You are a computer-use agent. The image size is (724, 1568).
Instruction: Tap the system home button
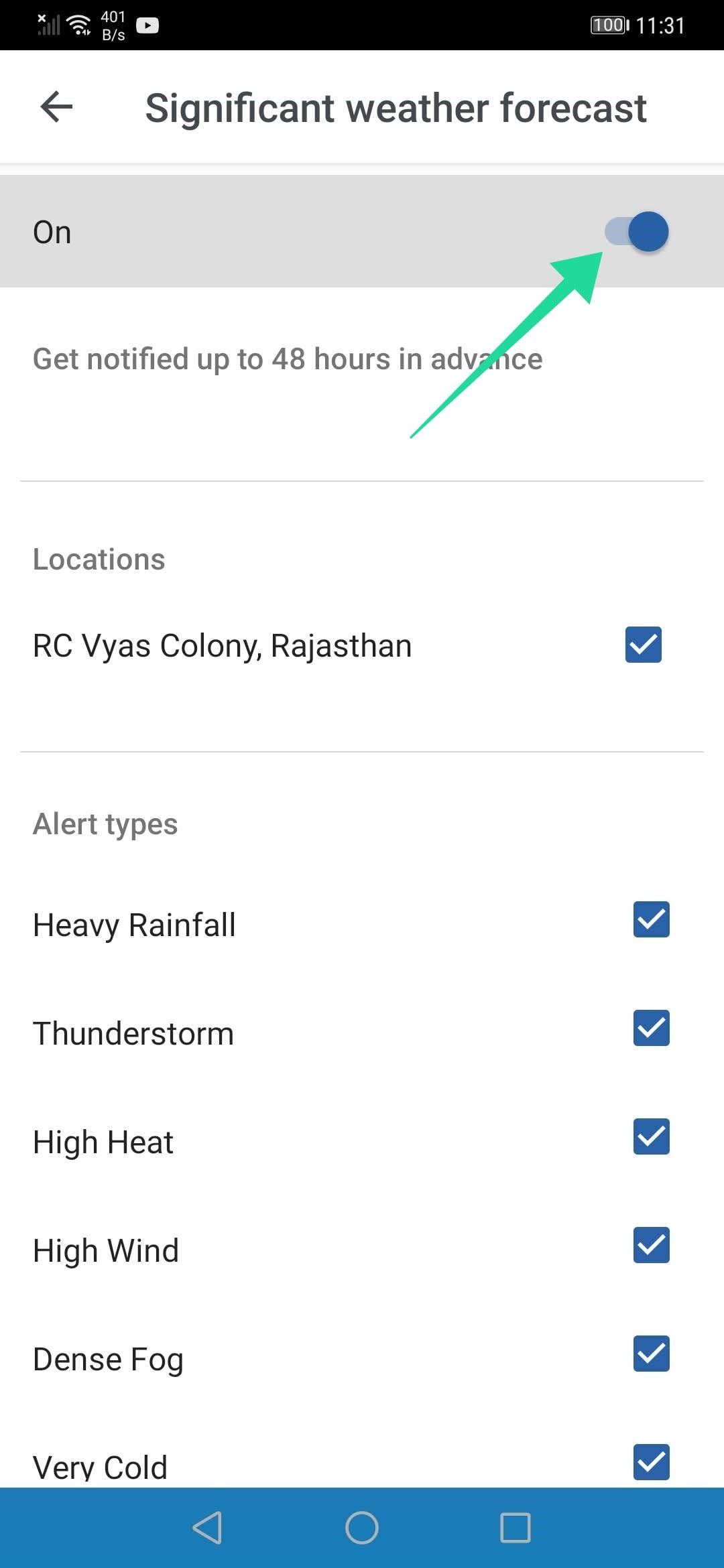pos(362,1528)
